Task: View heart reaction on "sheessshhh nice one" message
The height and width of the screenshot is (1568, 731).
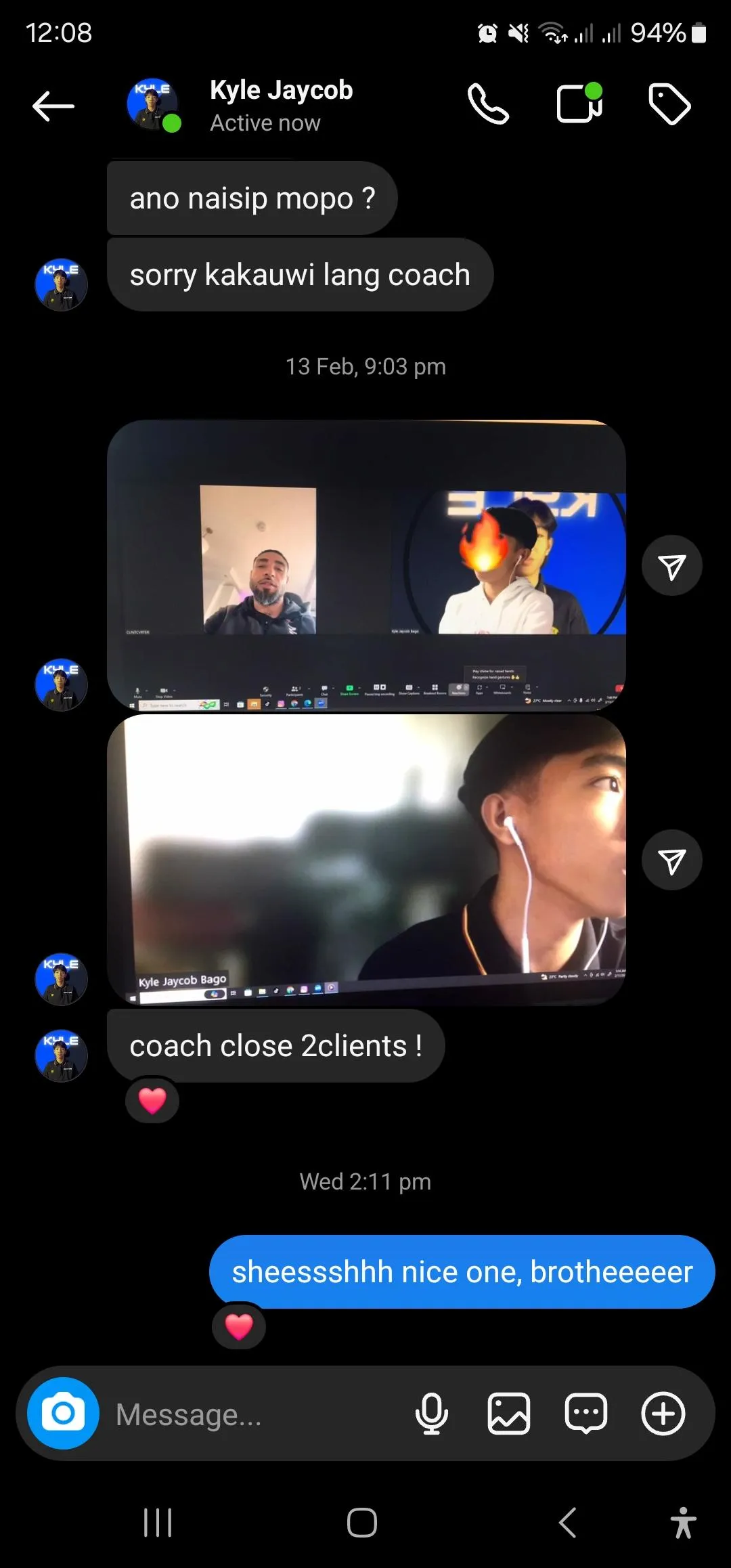Action: point(239,1326)
